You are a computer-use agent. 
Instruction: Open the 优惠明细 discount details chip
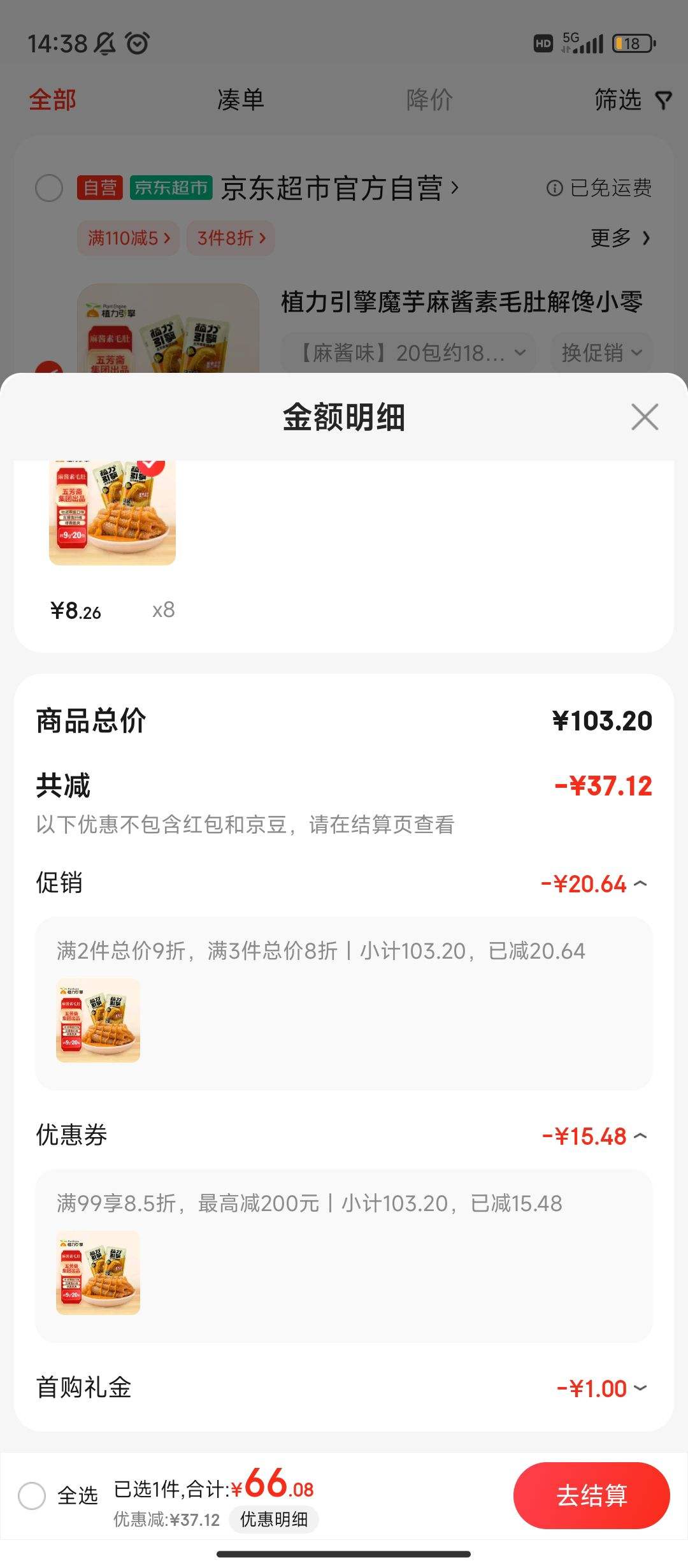pos(273,1520)
